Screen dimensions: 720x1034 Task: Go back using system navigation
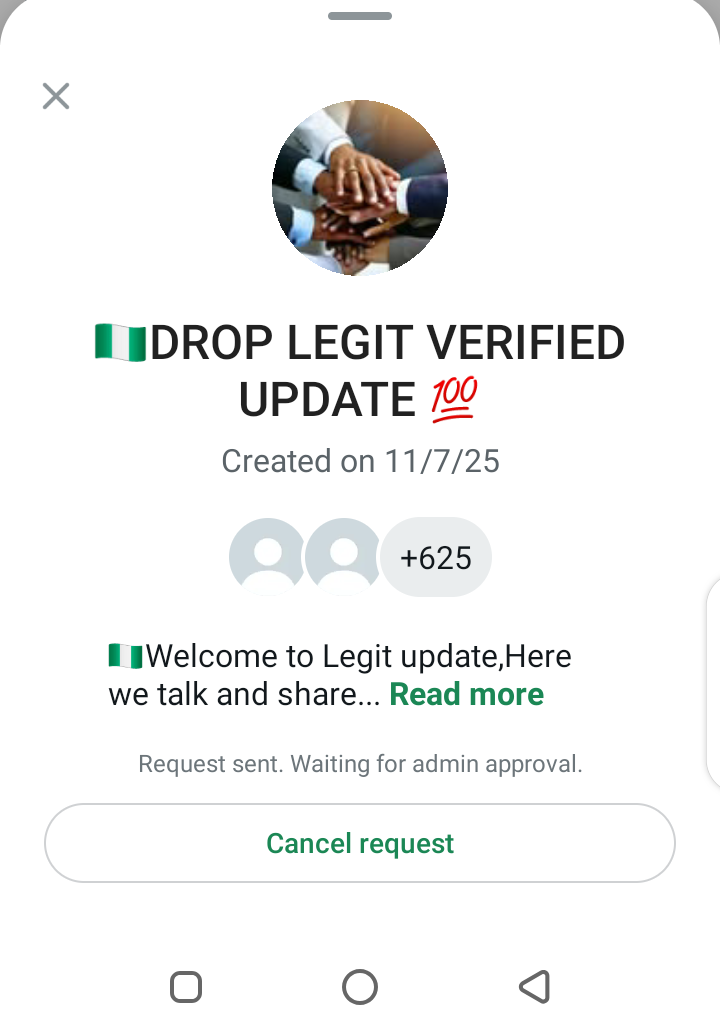pyautogui.click(x=534, y=987)
